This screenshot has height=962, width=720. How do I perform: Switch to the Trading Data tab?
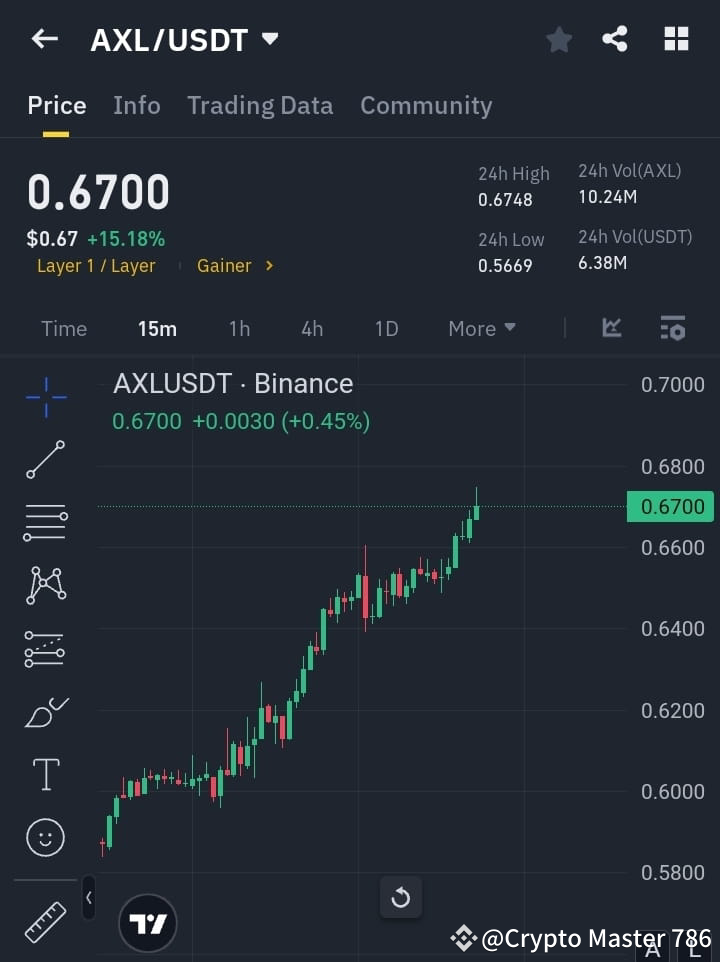click(x=260, y=105)
